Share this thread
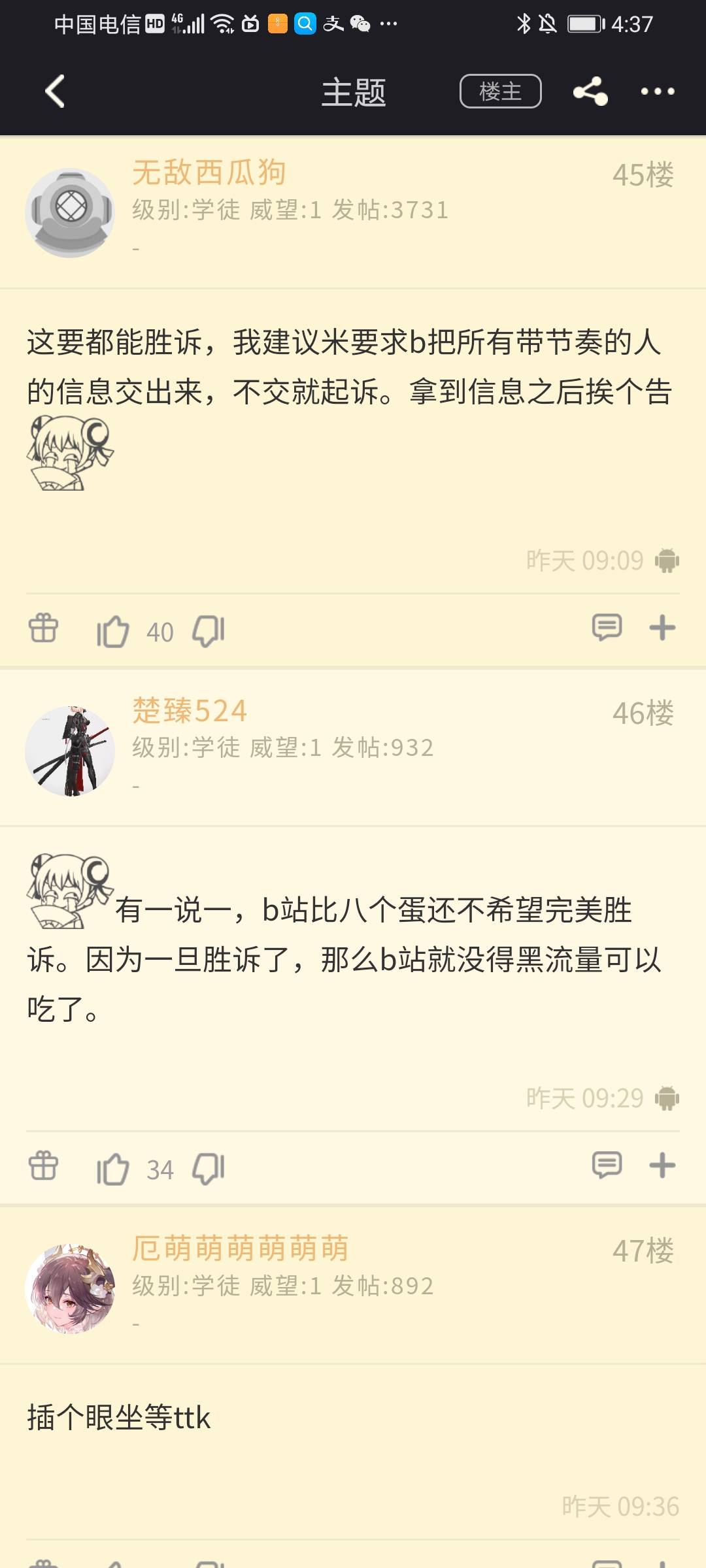The image size is (706, 1568). [x=590, y=91]
